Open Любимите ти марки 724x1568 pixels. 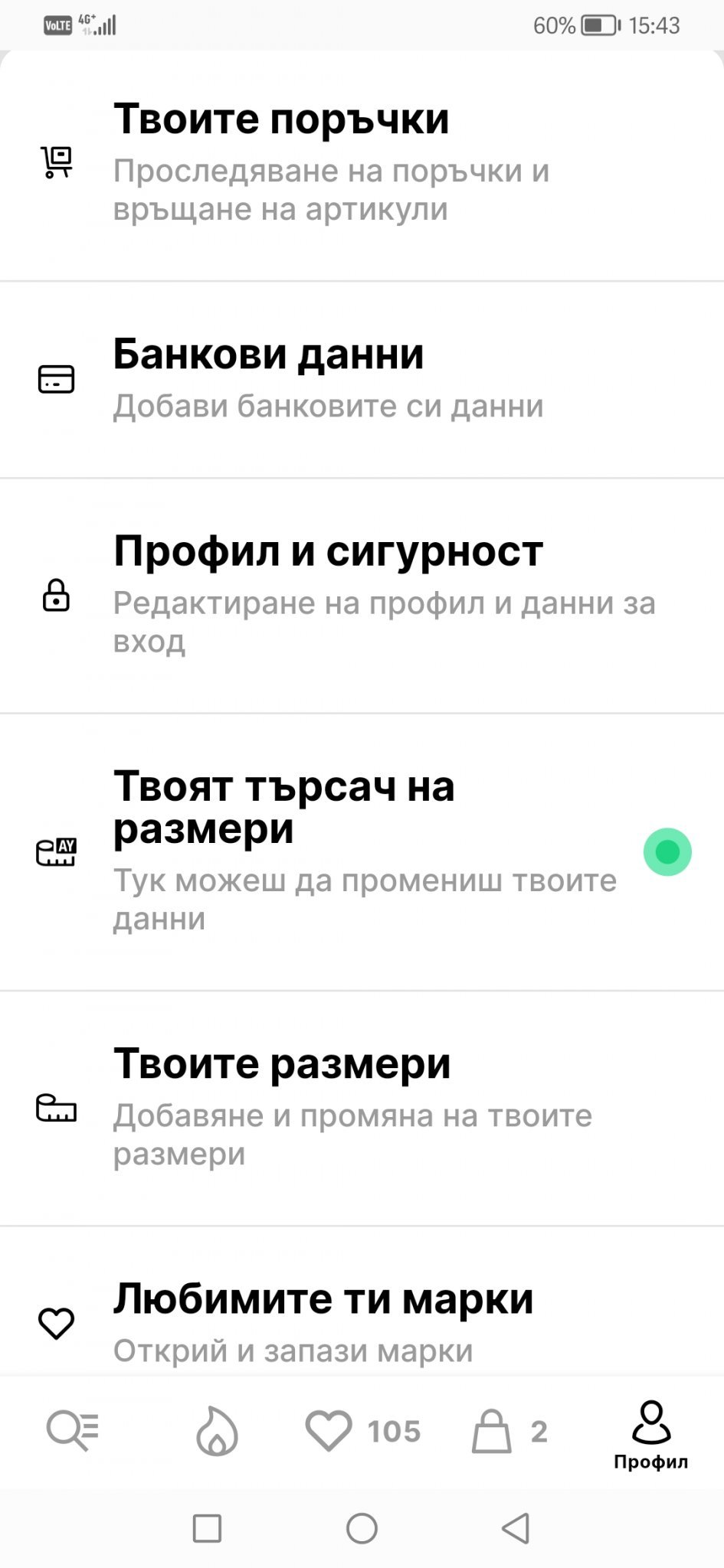coord(329,1322)
